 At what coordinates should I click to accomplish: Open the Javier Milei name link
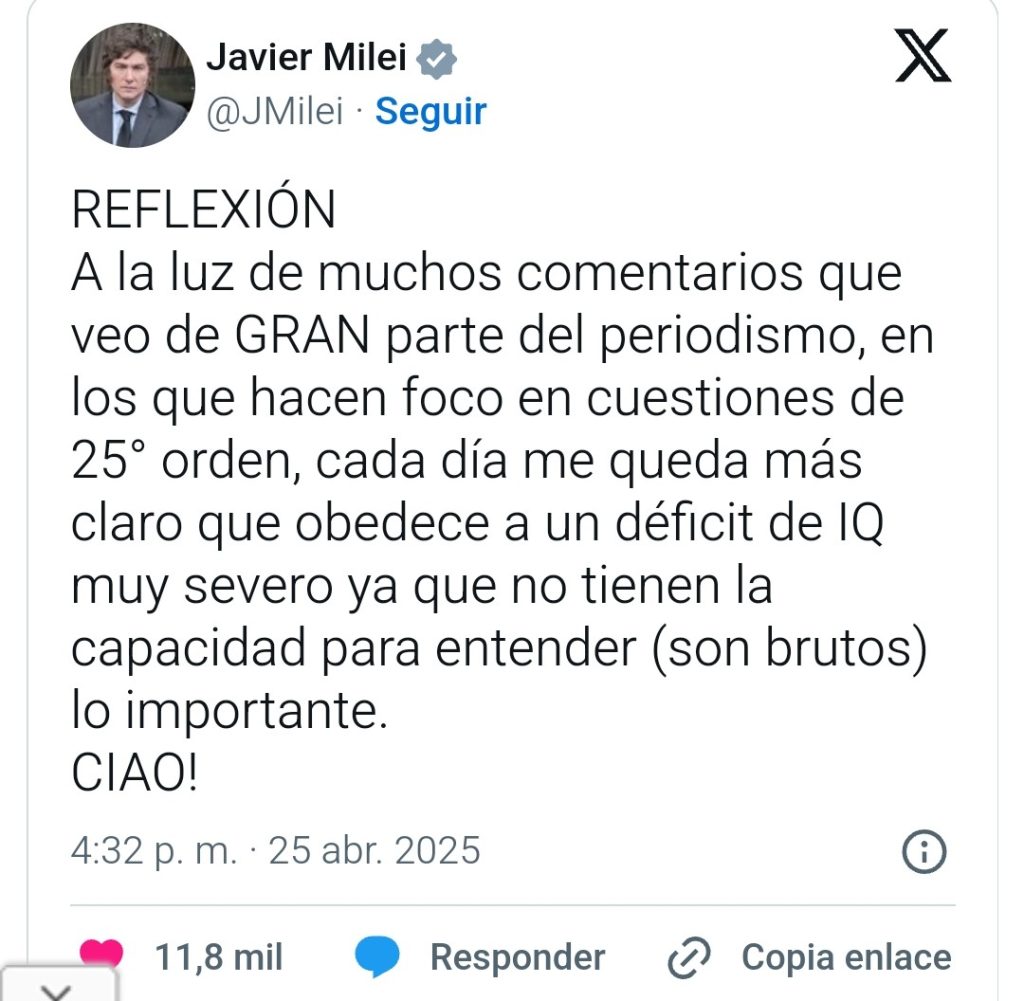(x=307, y=58)
